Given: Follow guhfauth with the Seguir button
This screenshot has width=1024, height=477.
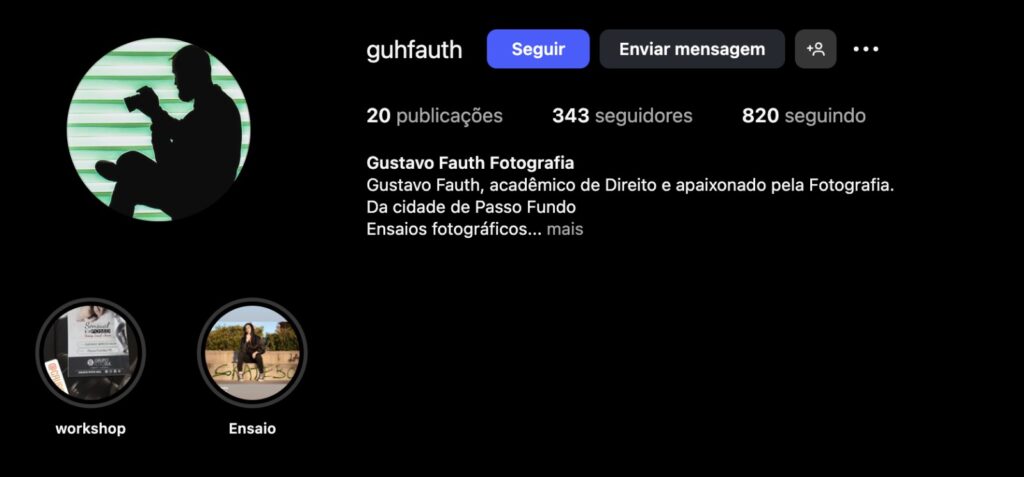Looking at the screenshot, I should click(x=538, y=49).
